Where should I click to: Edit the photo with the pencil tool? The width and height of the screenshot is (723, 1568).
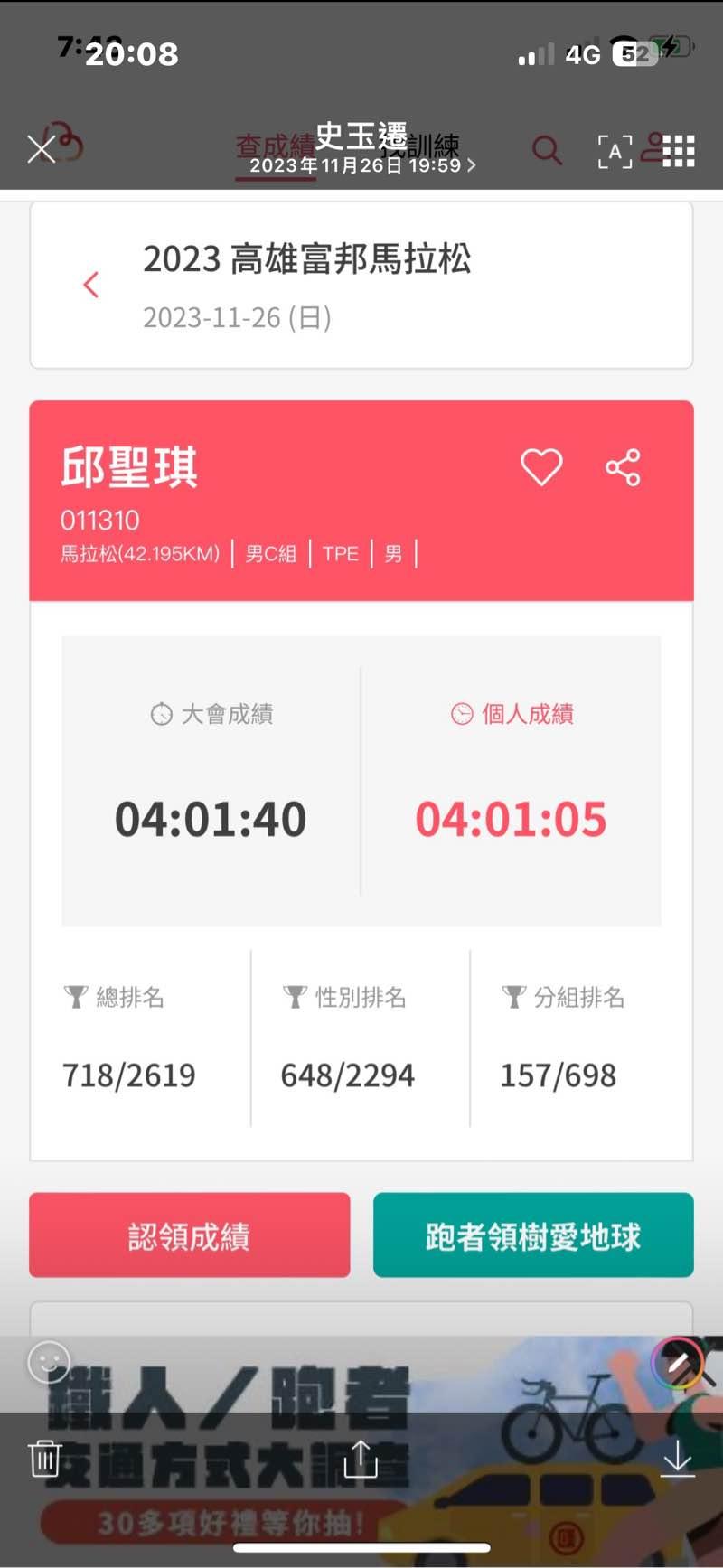[678, 1362]
